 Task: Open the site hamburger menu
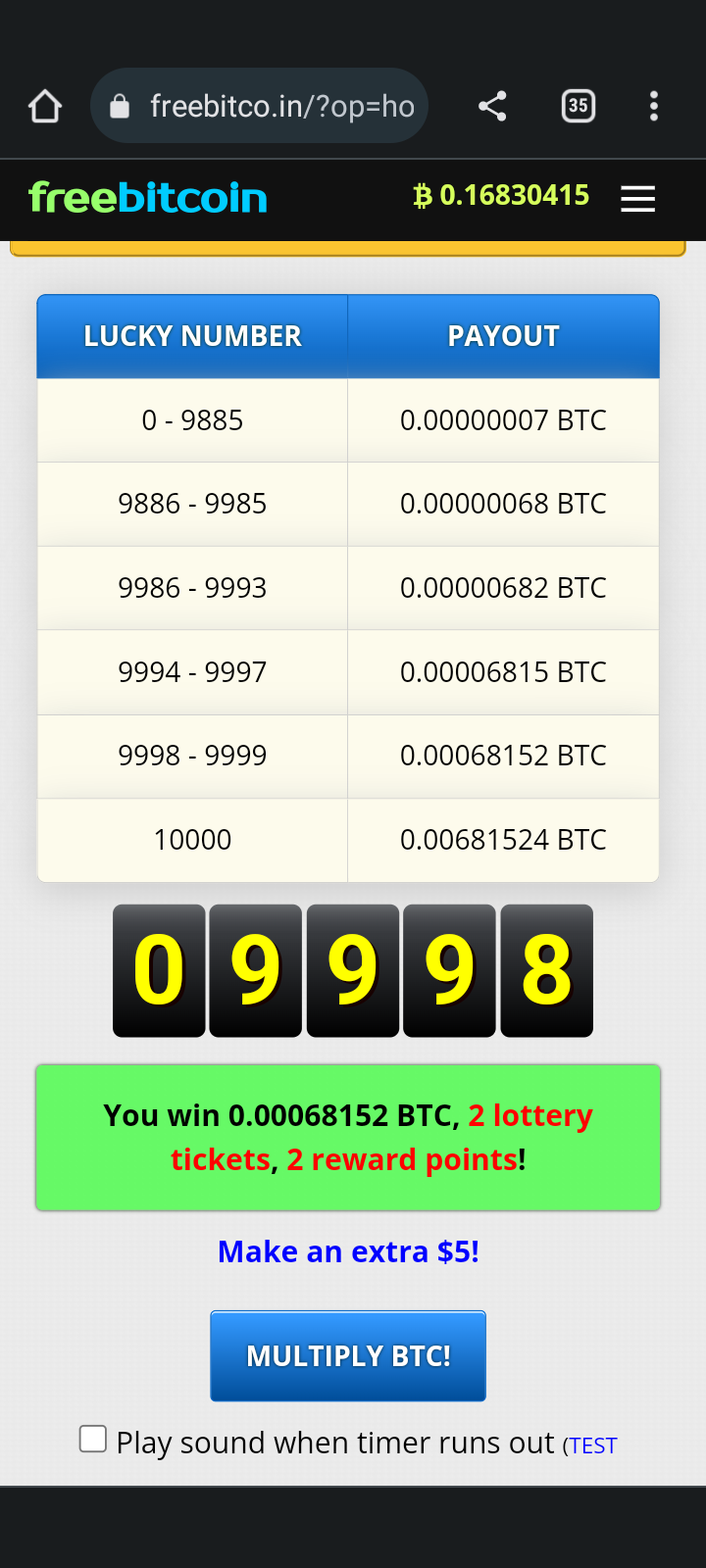click(x=638, y=199)
